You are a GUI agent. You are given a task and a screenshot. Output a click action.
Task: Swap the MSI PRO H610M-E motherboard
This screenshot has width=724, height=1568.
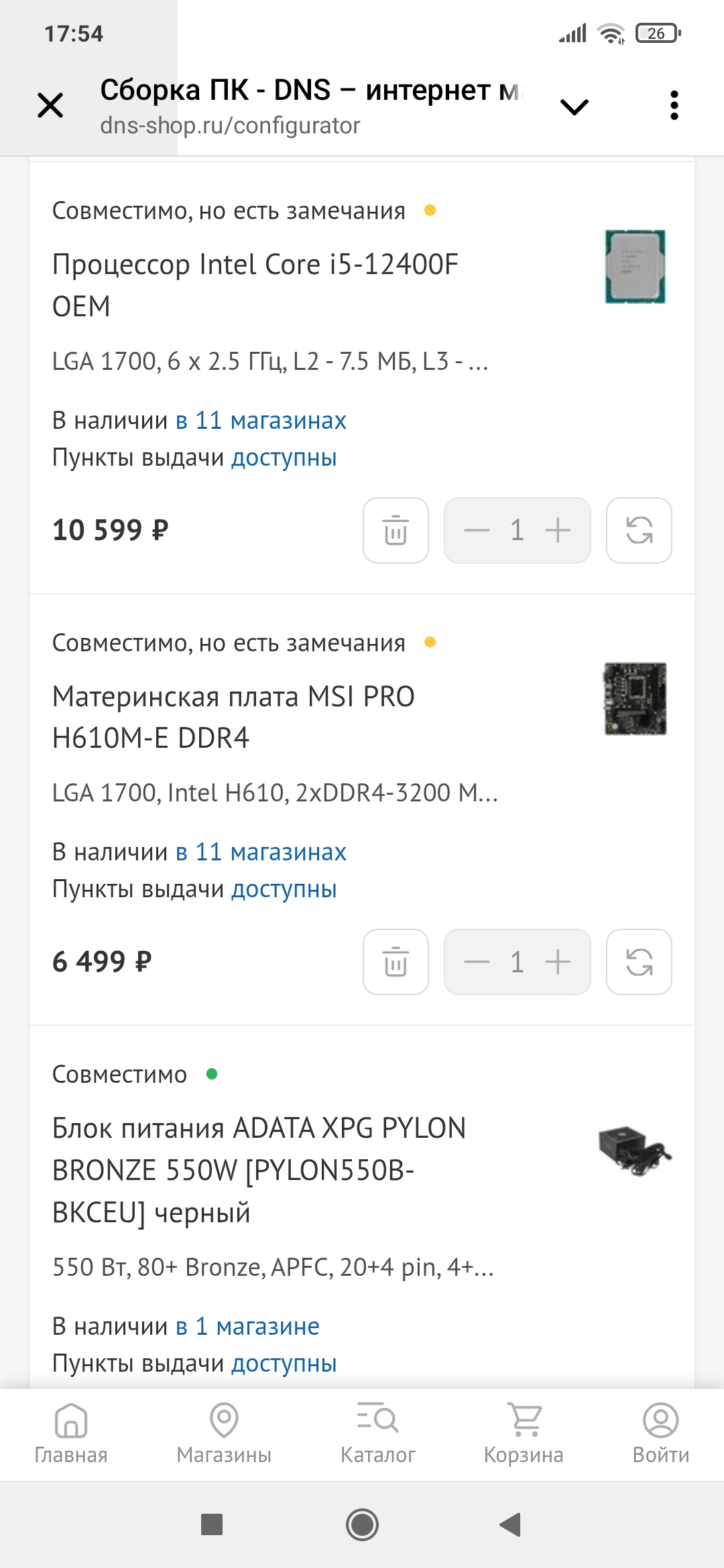click(639, 962)
